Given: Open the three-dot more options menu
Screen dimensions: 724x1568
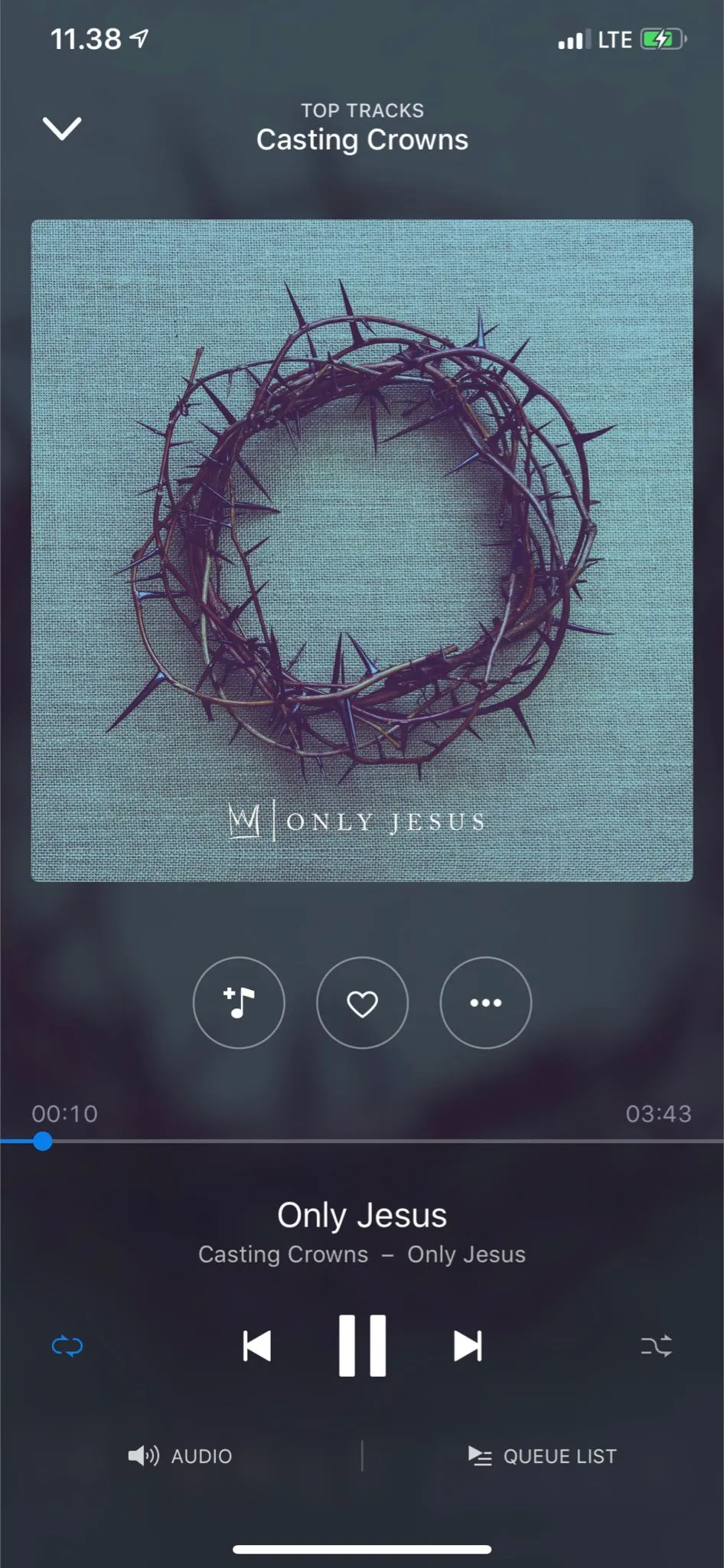Looking at the screenshot, I should (x=485, y=1002).
